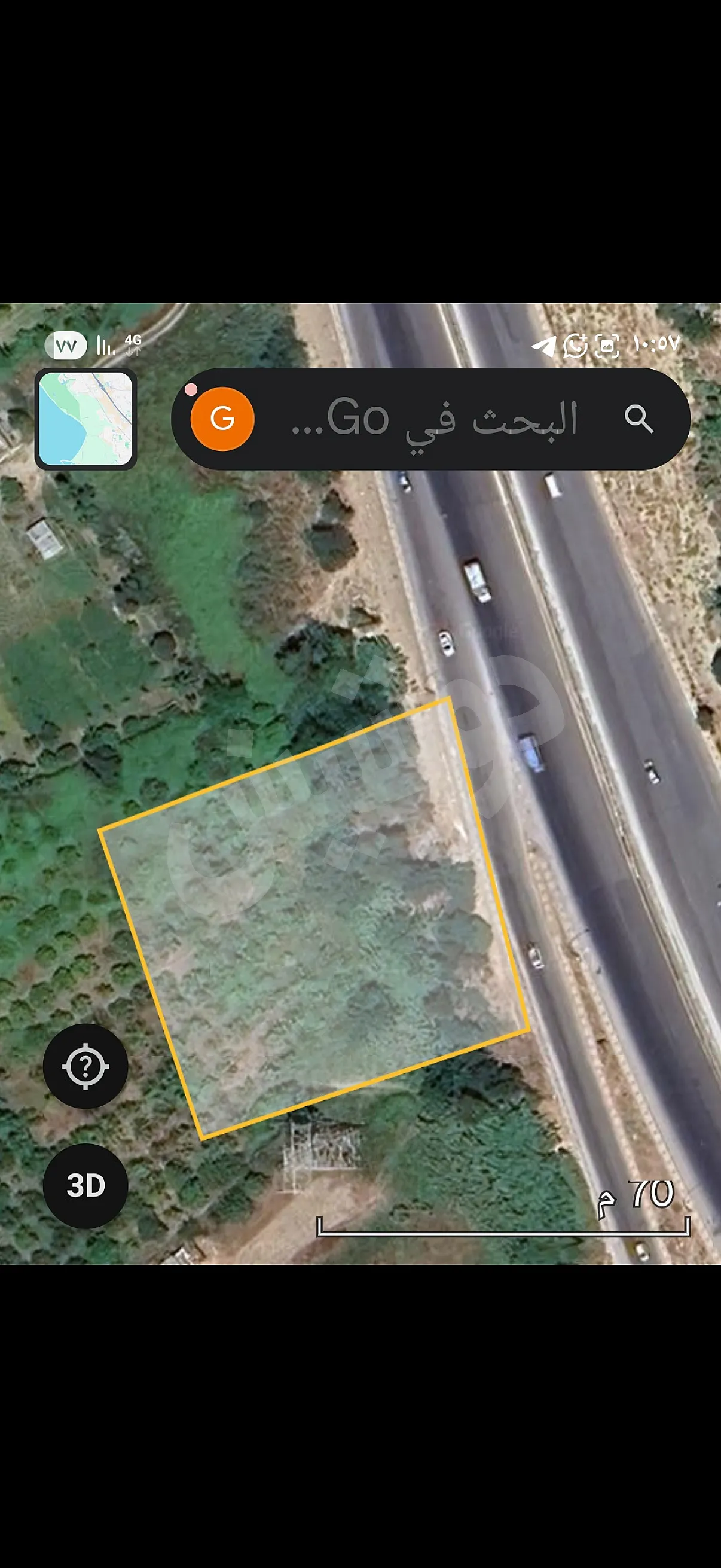This screenshot has height=1568, width=721.
Task: Open the orange G account avatar
Action: (x=222, y=419)
